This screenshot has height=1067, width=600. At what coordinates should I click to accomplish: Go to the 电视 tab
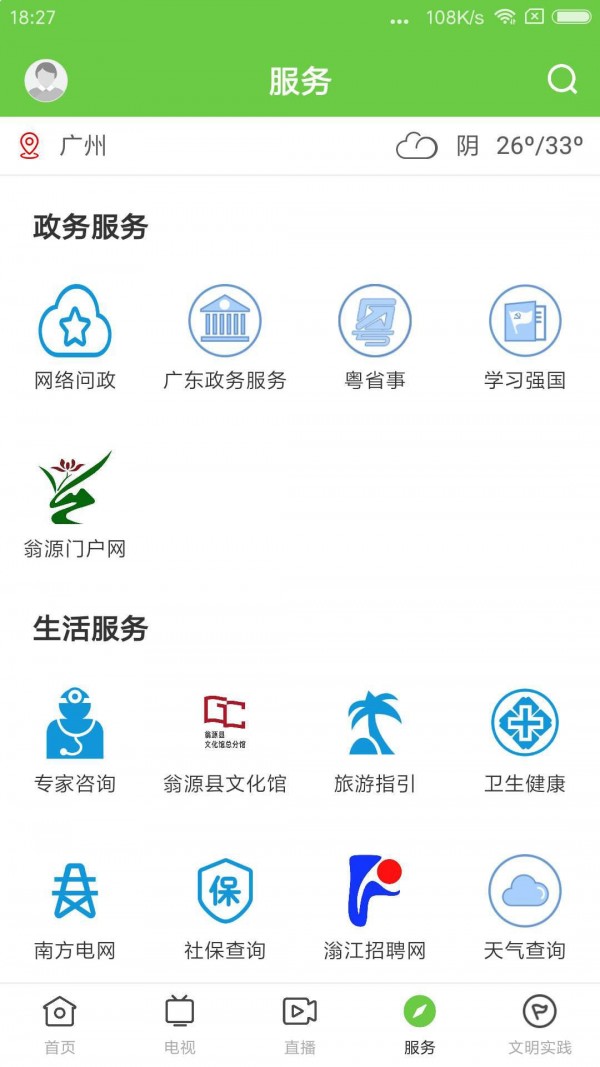[x=180, y=1024]
